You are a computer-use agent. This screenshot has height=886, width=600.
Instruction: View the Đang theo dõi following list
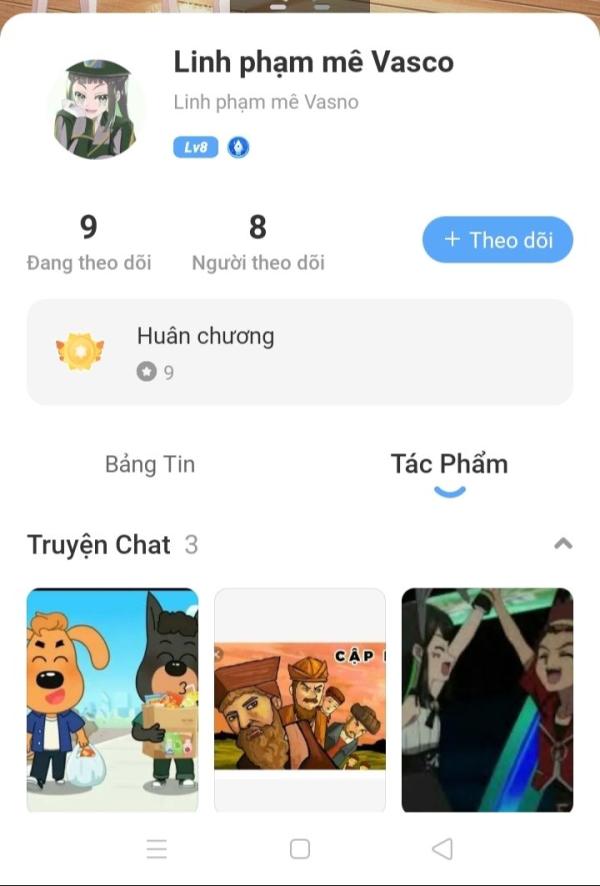tap(89, 243)
